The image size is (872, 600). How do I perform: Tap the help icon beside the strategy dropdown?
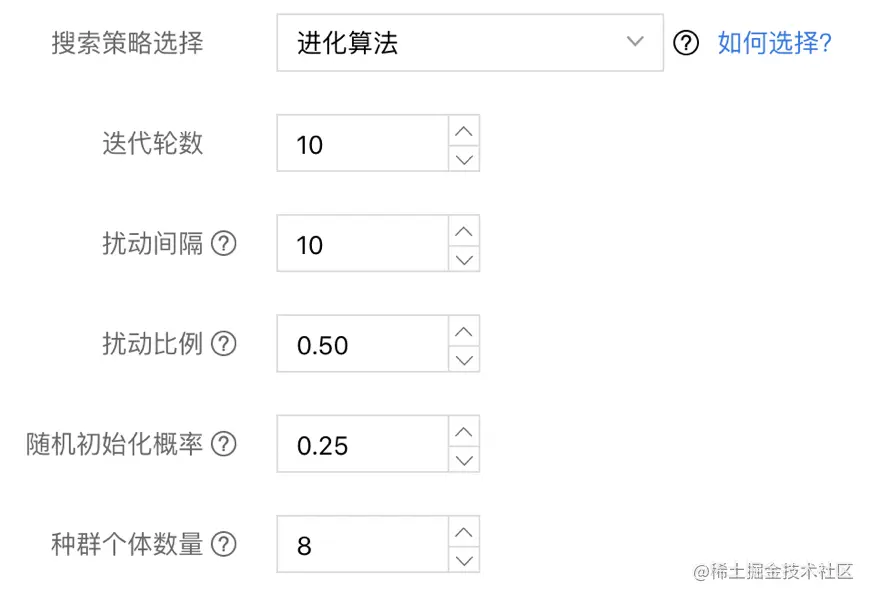pyautogui.click(x=686, y=43)
